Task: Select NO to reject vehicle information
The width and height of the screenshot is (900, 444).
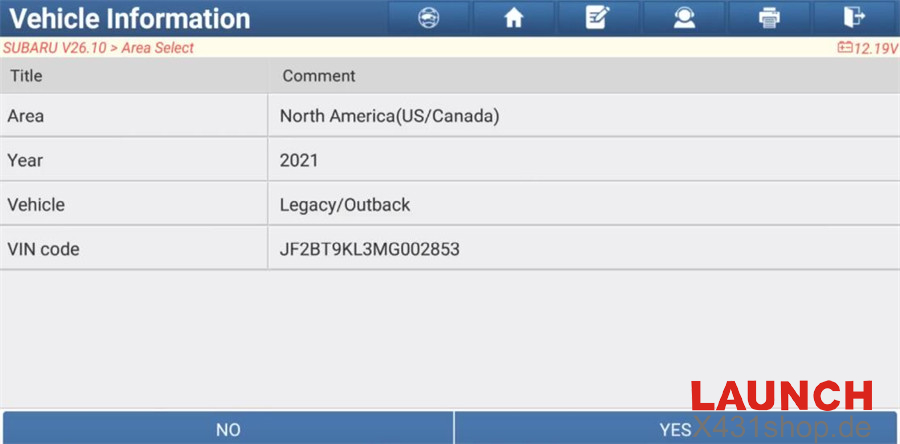Action: [x=227, y=429]
